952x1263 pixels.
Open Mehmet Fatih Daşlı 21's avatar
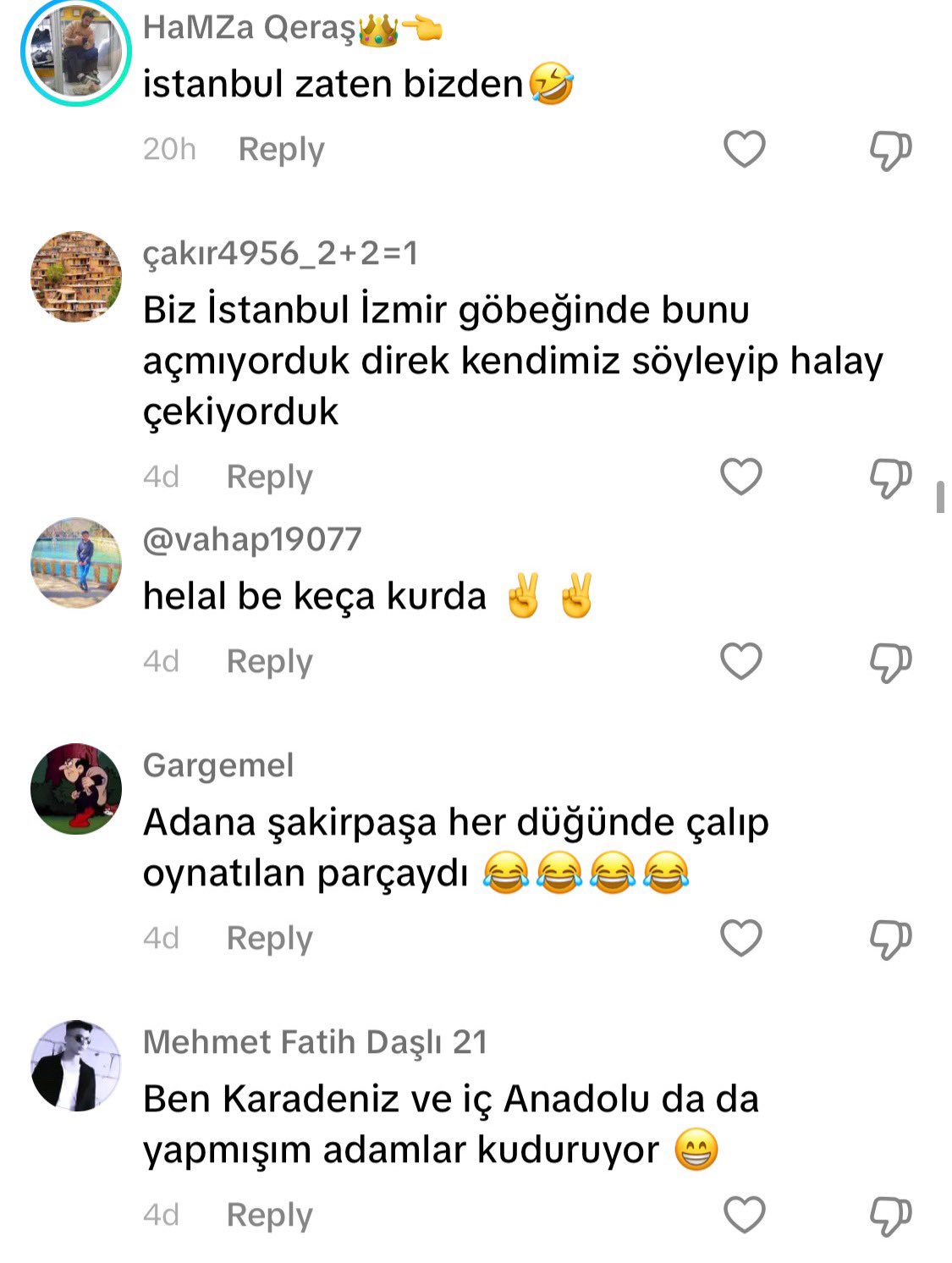[76, 1066]
